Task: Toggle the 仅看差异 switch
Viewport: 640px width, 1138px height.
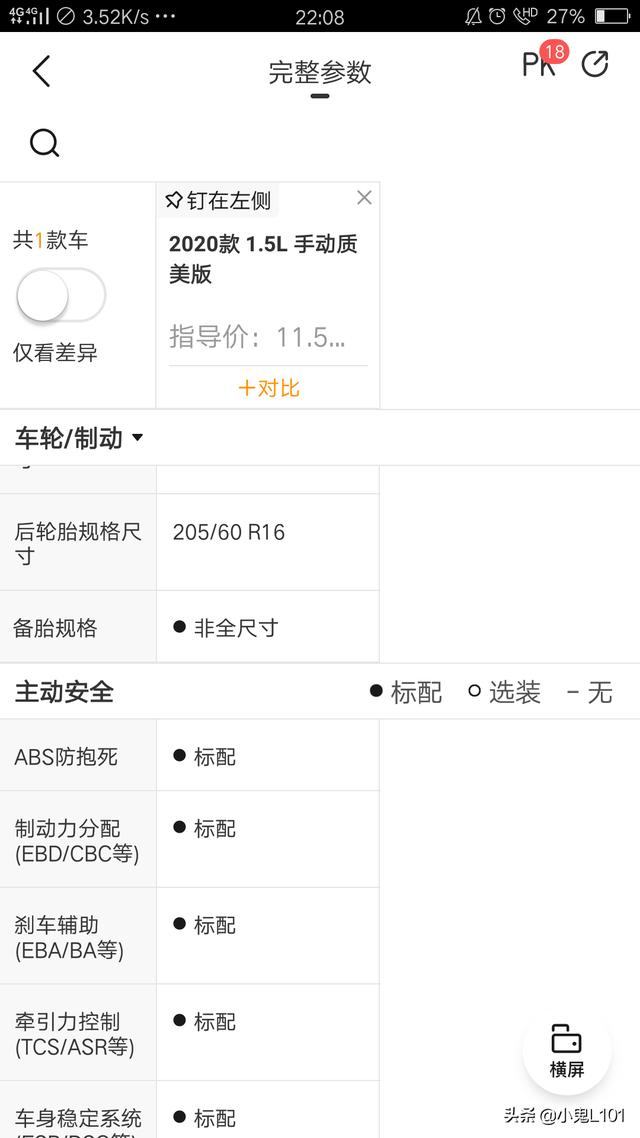Action: [61, 295]
